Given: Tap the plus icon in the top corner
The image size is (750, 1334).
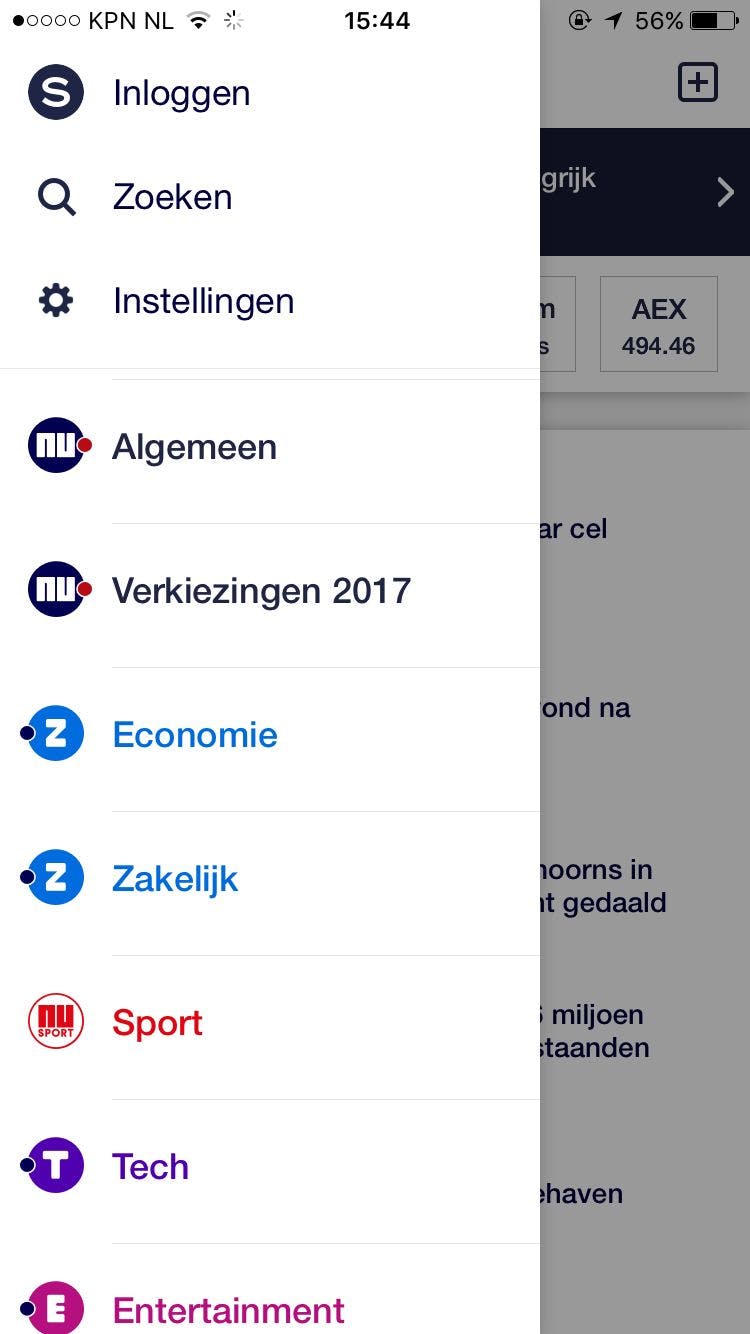Looking at the screenshot, I should pyautogui.click(x=698, y=82).
